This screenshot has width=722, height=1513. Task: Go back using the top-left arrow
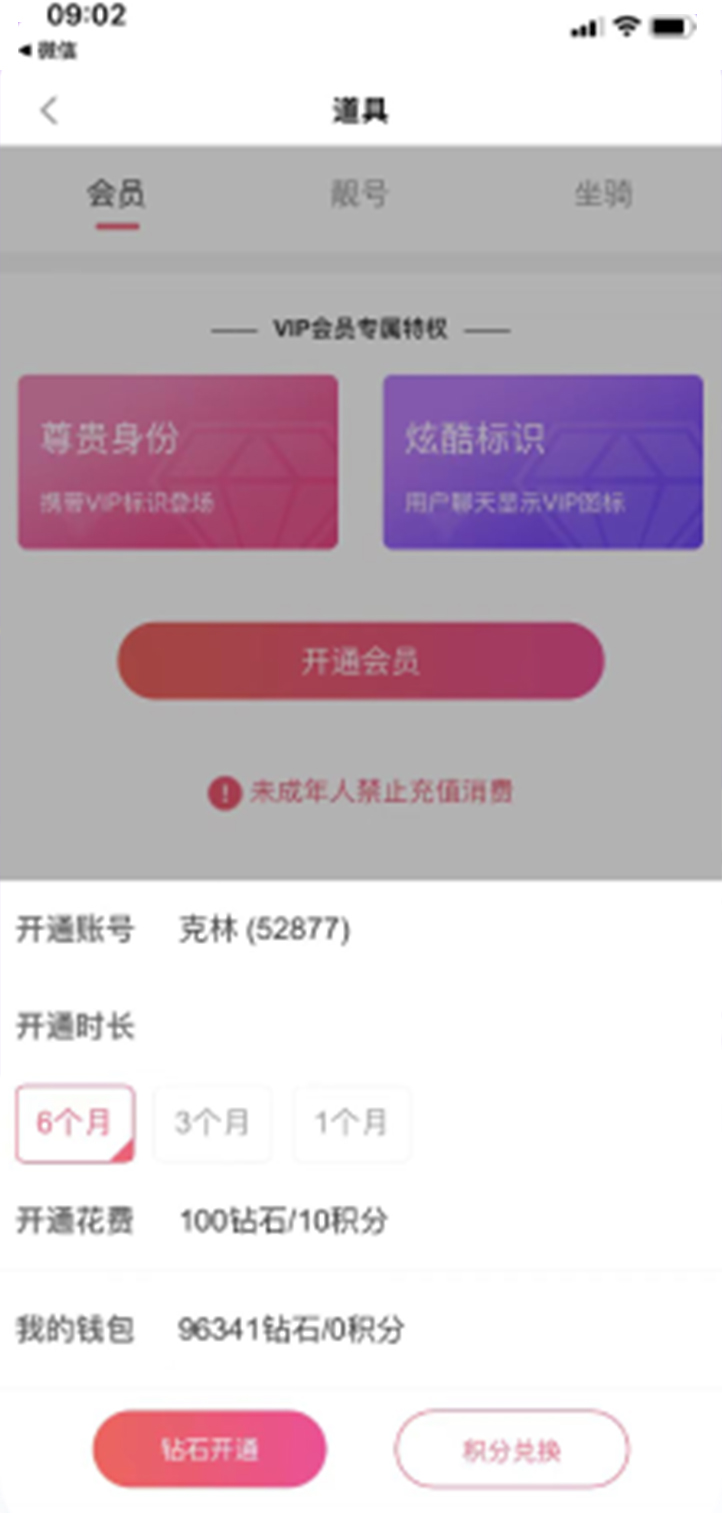pos(49,111)
